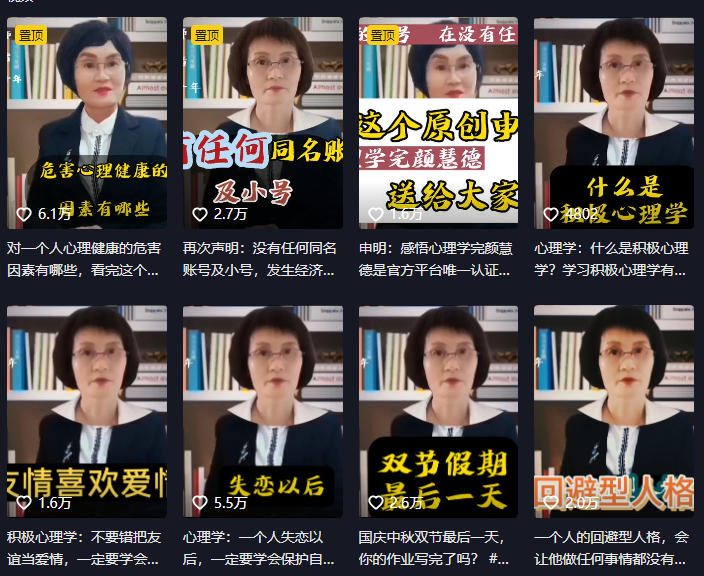Open the 双节假期最后一天 video

coord(438,411)
